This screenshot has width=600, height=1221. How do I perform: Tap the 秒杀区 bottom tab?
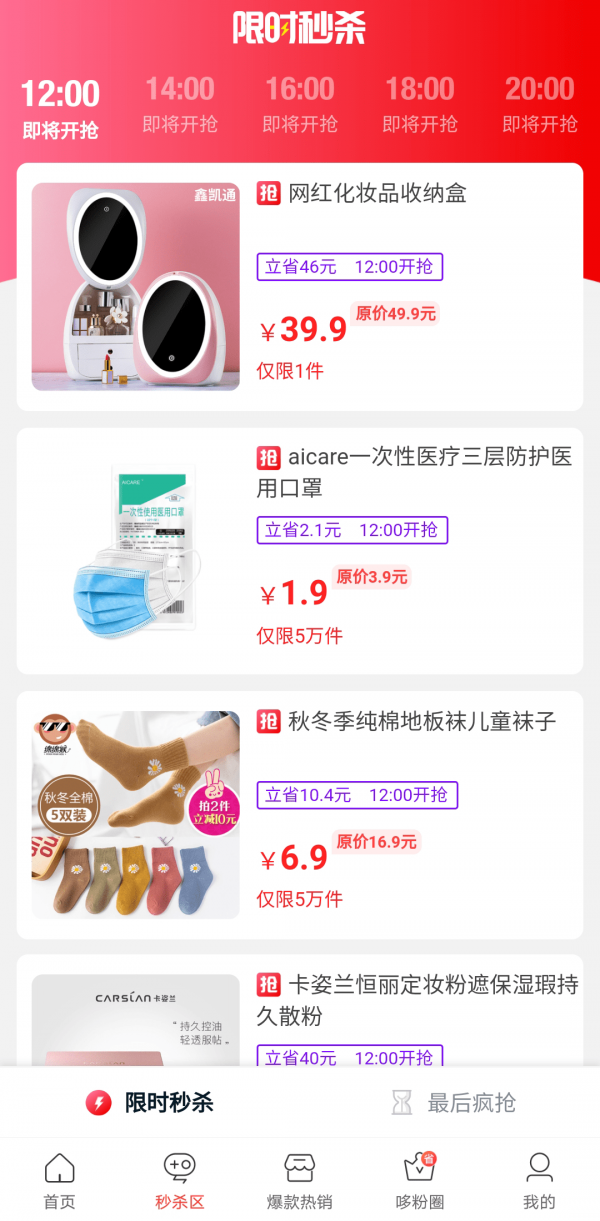pyautogui.click(x=180, y=1181)
